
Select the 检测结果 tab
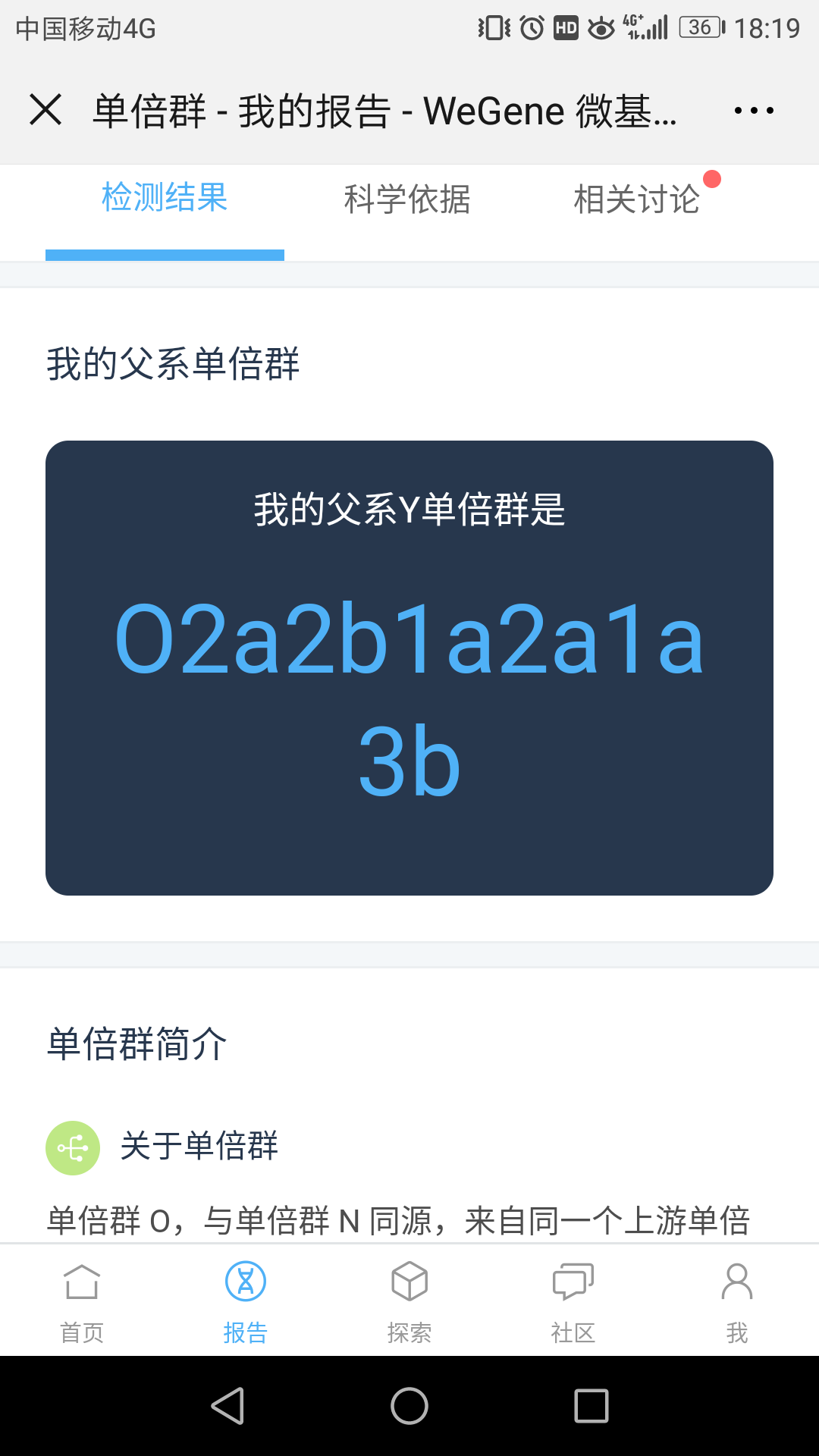click(165, 198)
